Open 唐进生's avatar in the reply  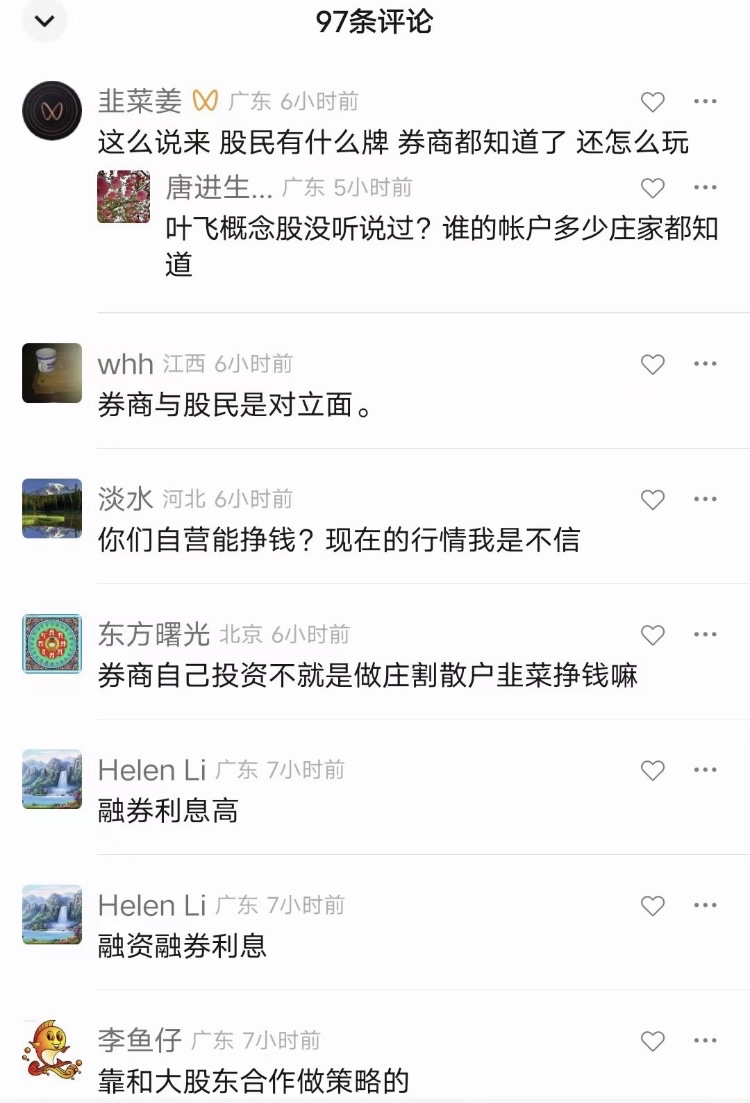coord(124,196)
